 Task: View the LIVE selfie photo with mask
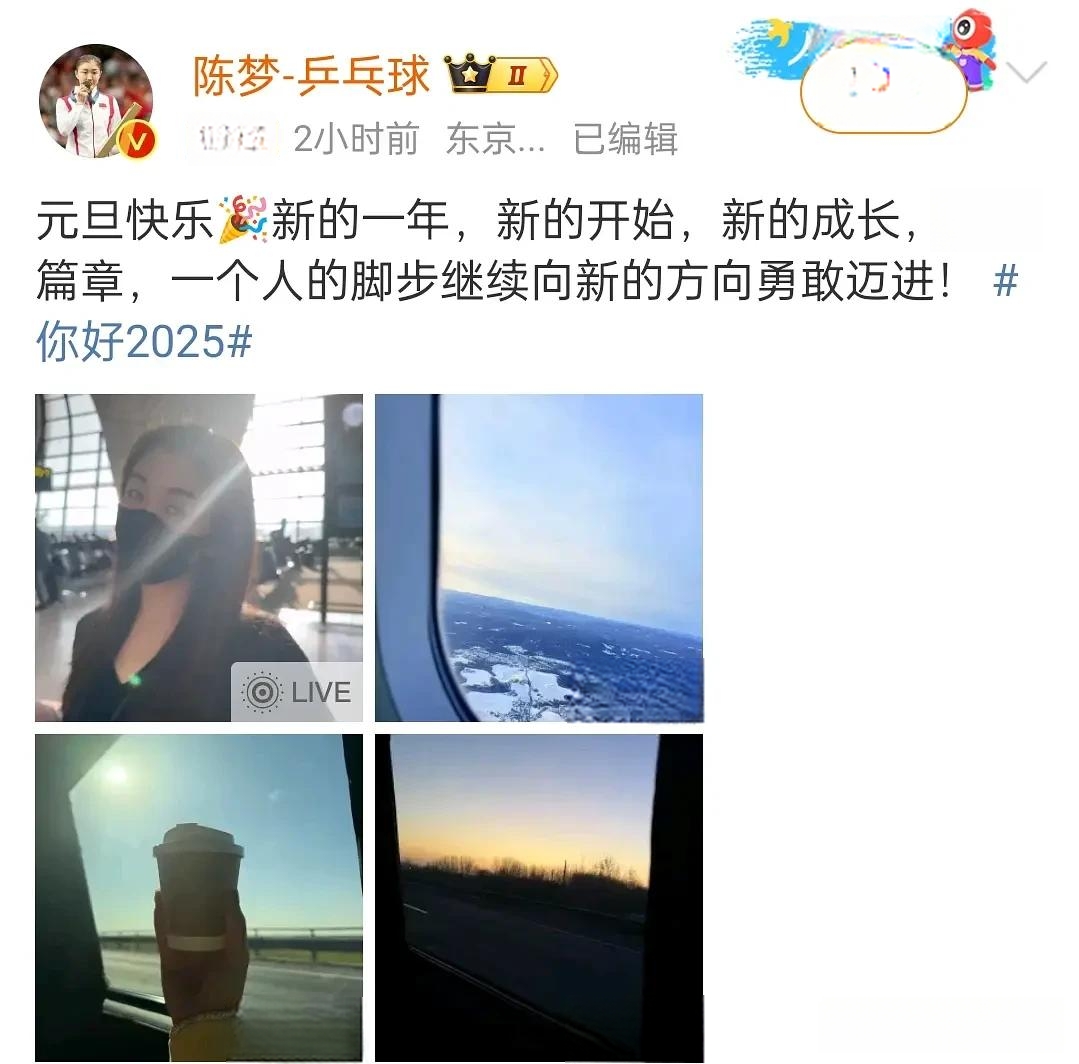coord(199,557)
